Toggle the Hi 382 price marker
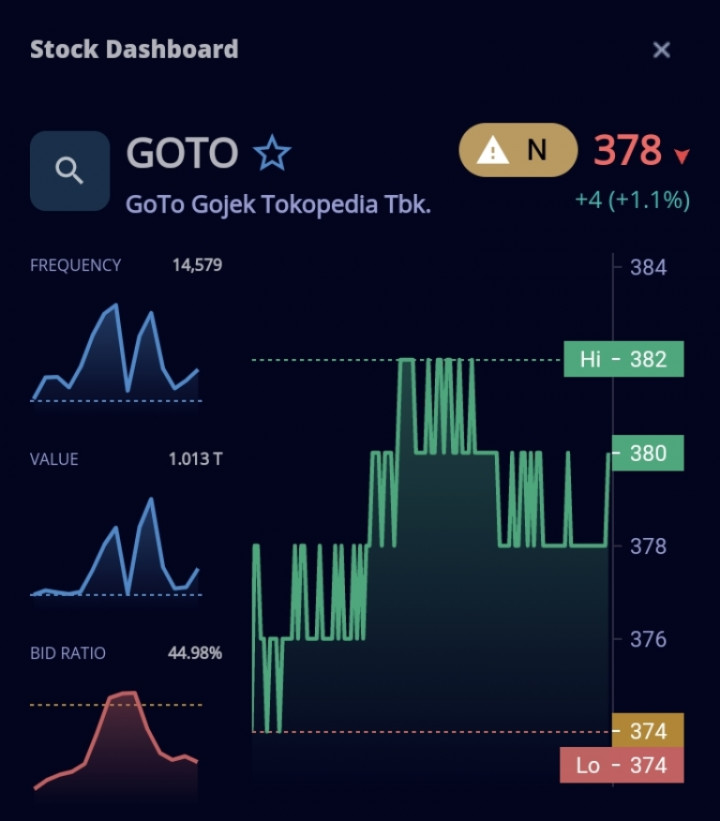 (x=624, y=360)
